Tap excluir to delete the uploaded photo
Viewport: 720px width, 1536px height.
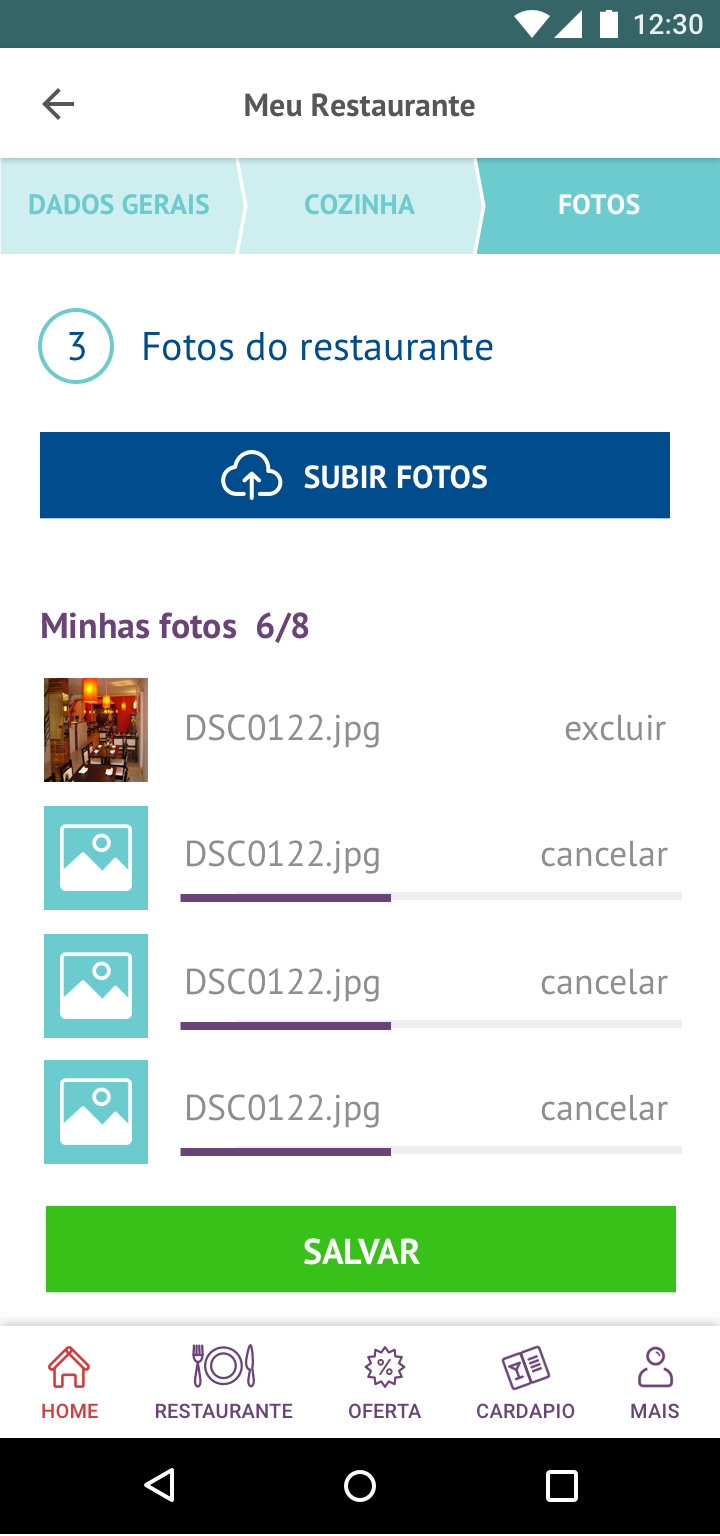(x=615, y=728)
